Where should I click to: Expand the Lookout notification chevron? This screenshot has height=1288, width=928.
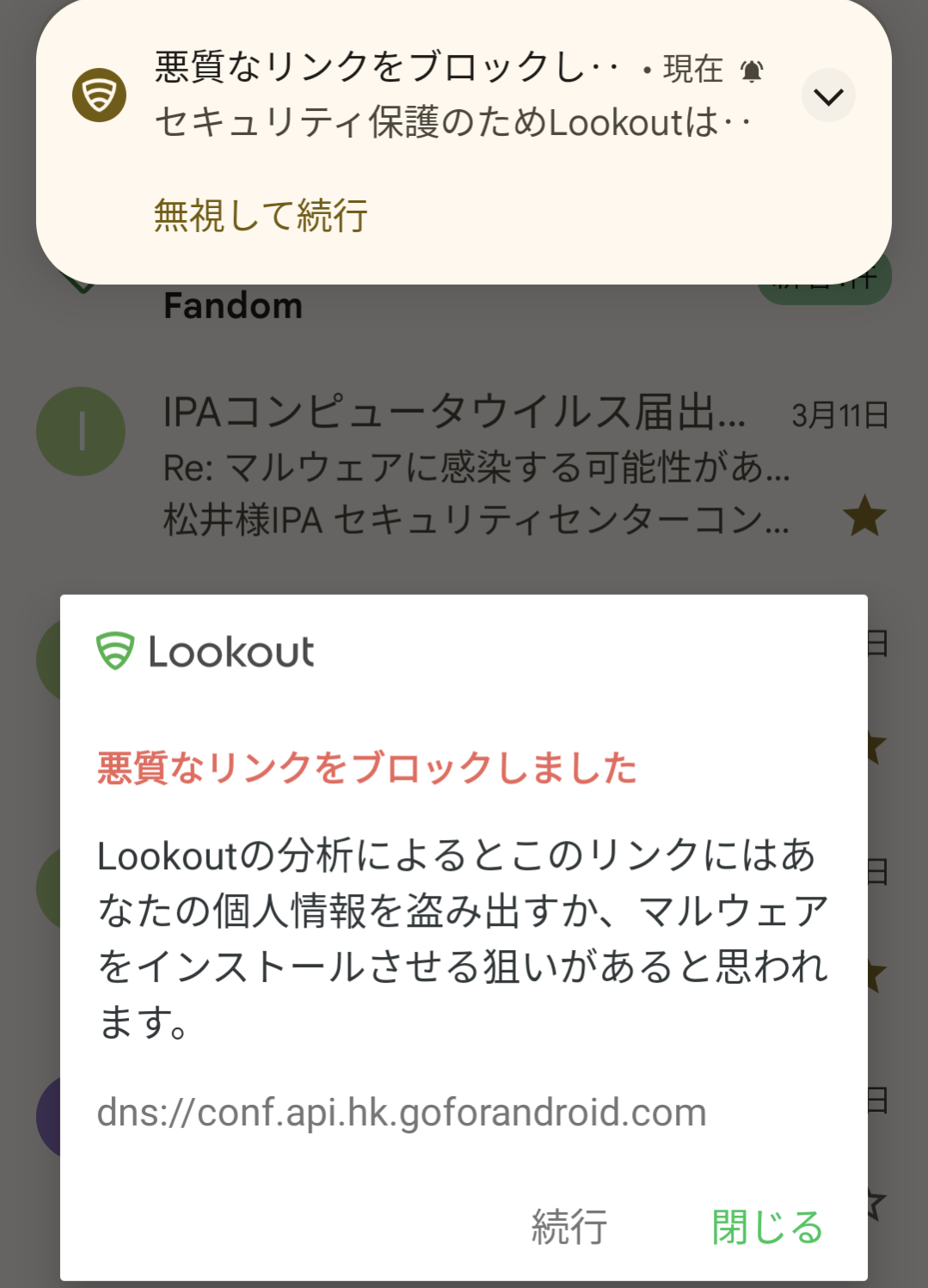tap(828, 95)
